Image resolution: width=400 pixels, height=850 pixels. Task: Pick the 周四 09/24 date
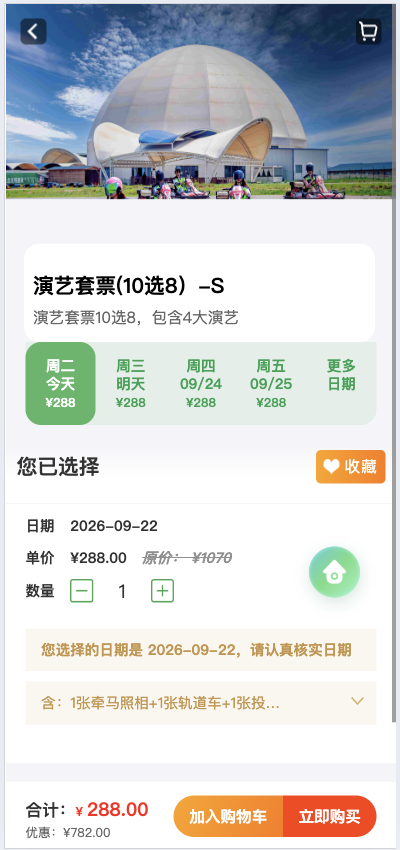(201, 383)
